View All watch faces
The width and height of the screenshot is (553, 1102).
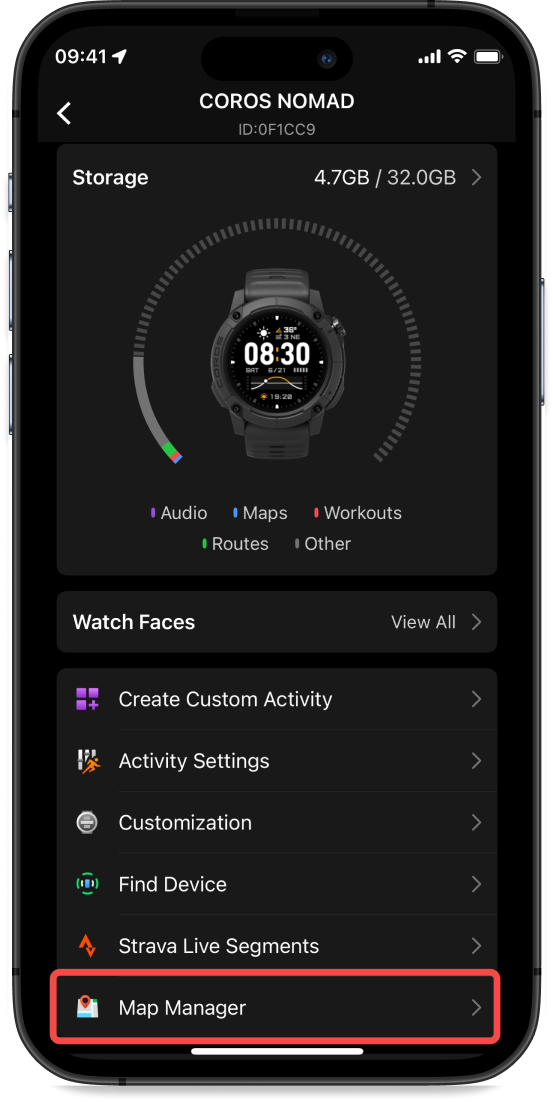click(x=436, y=622)
